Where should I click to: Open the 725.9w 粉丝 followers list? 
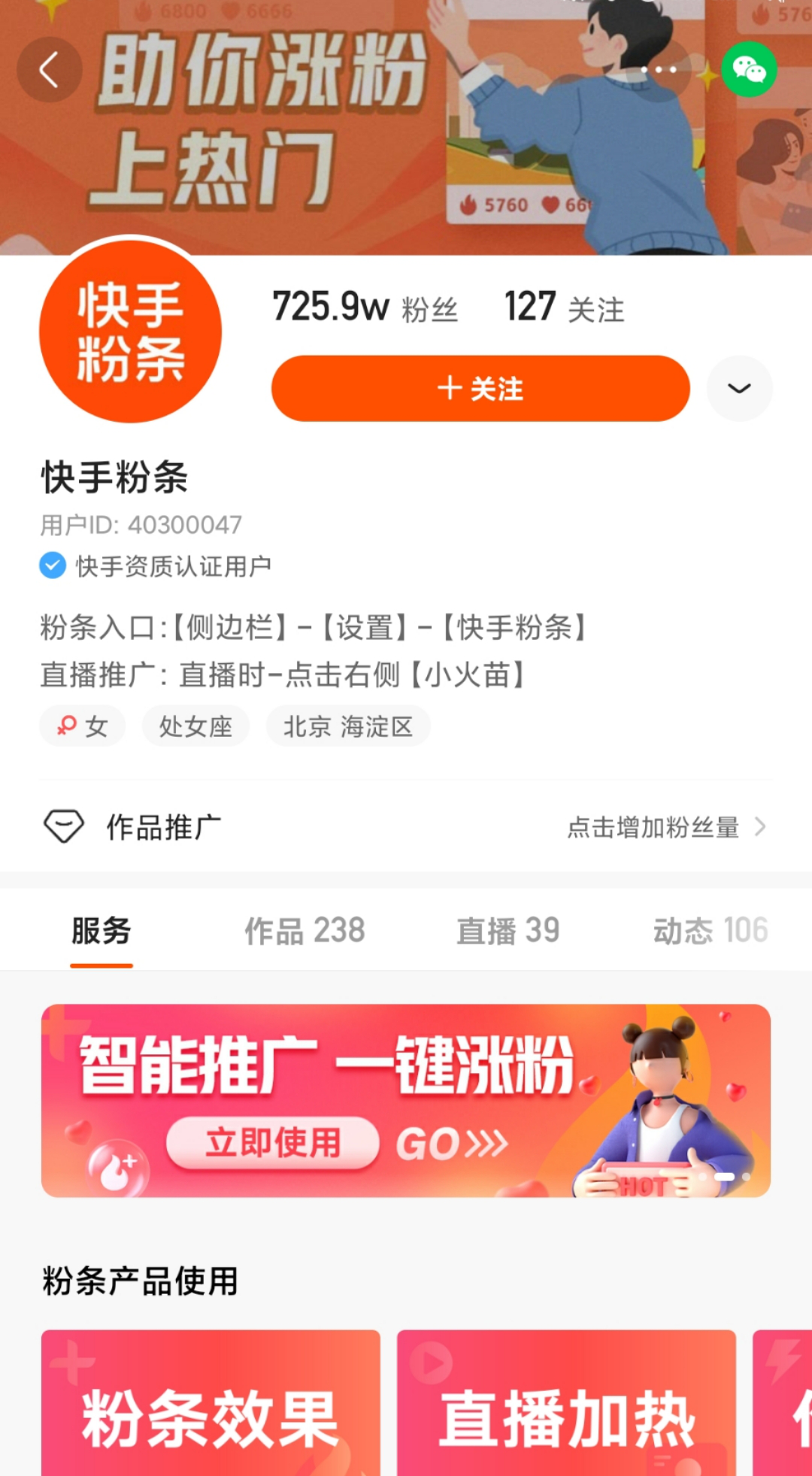point(365,307)
